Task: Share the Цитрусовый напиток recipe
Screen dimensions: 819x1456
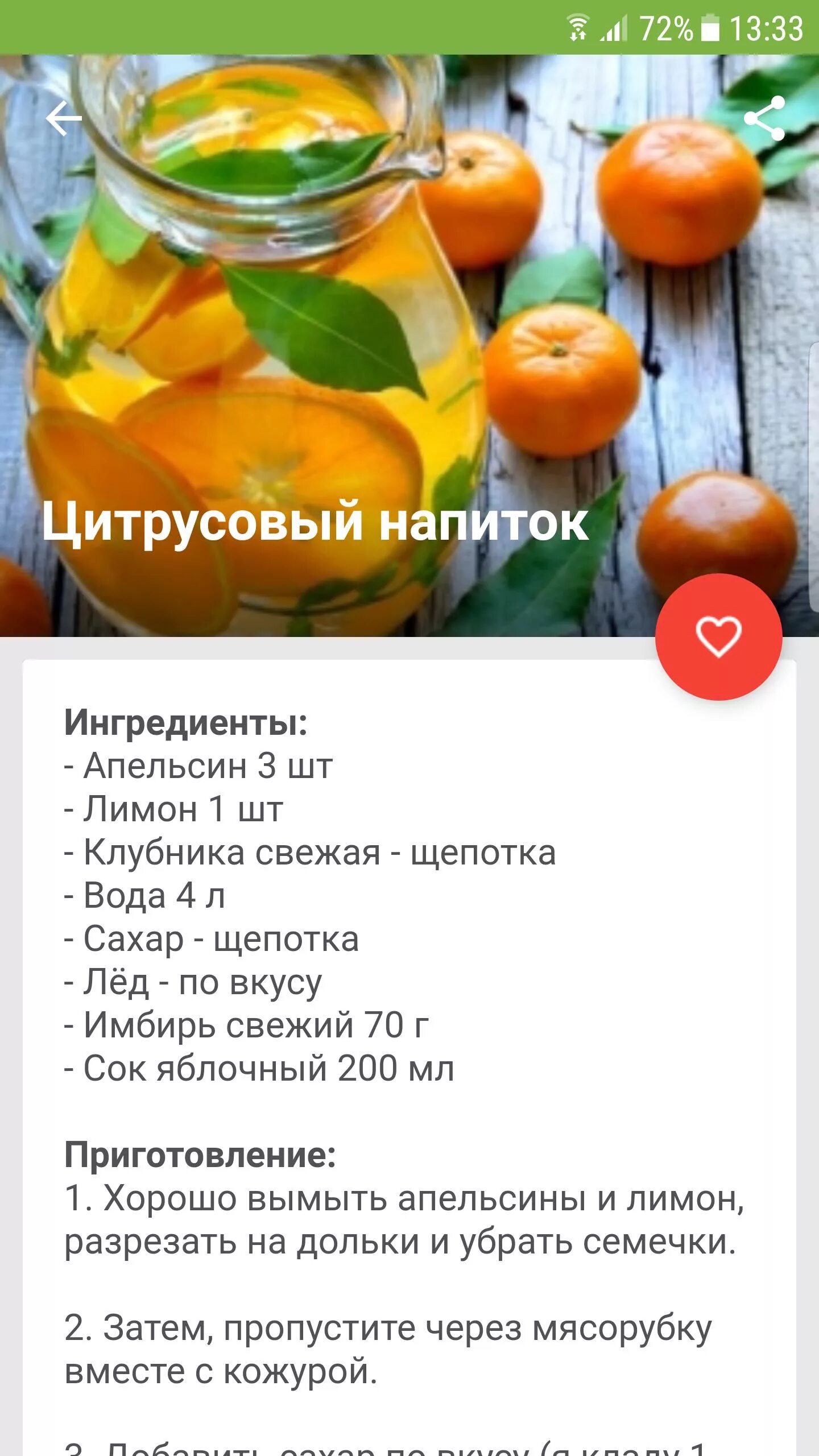Action: click(x=764, y=118)
